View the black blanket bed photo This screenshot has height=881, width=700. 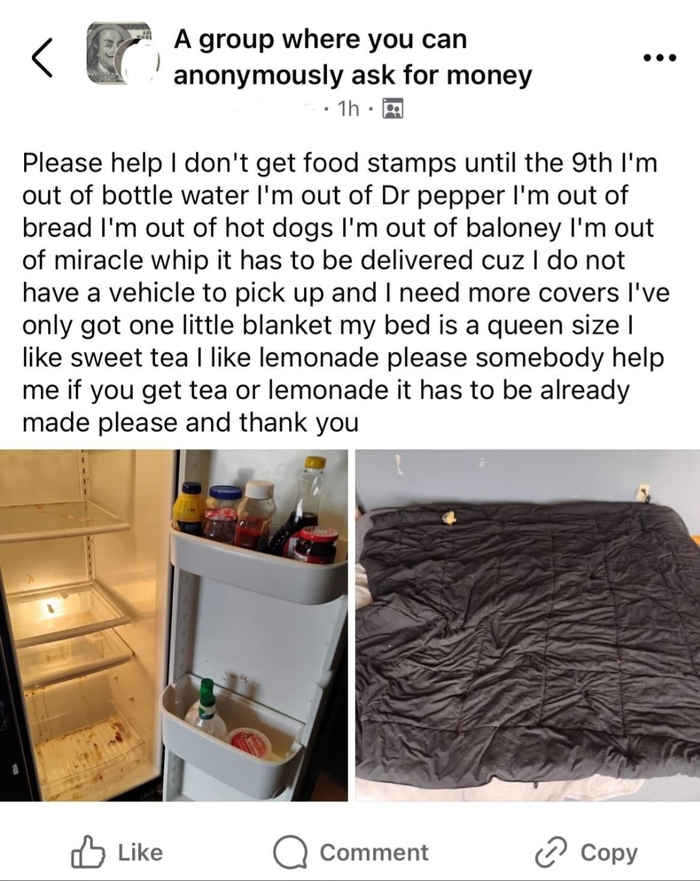coord(527,625)
